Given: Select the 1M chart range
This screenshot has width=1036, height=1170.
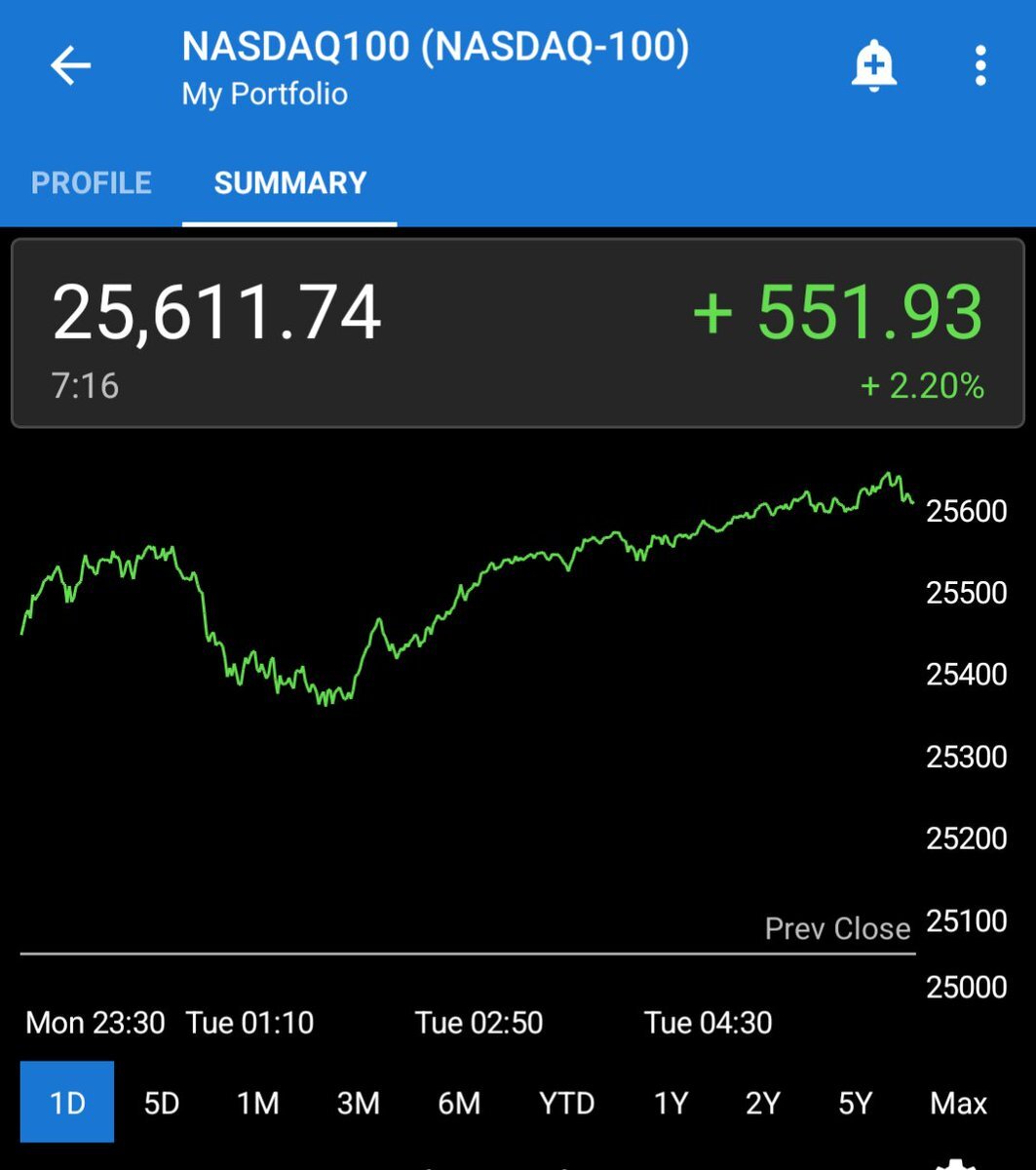Looking at the screenshot, I should [x=258, y=1103].
